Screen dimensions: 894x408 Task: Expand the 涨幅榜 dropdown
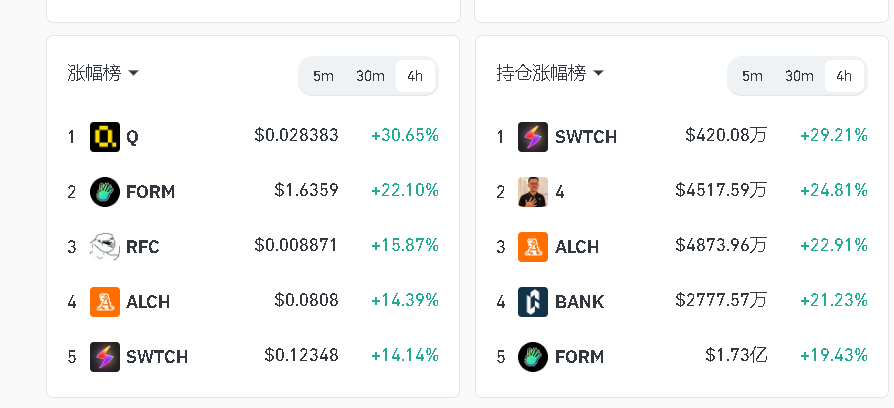[x=103, y=73]
